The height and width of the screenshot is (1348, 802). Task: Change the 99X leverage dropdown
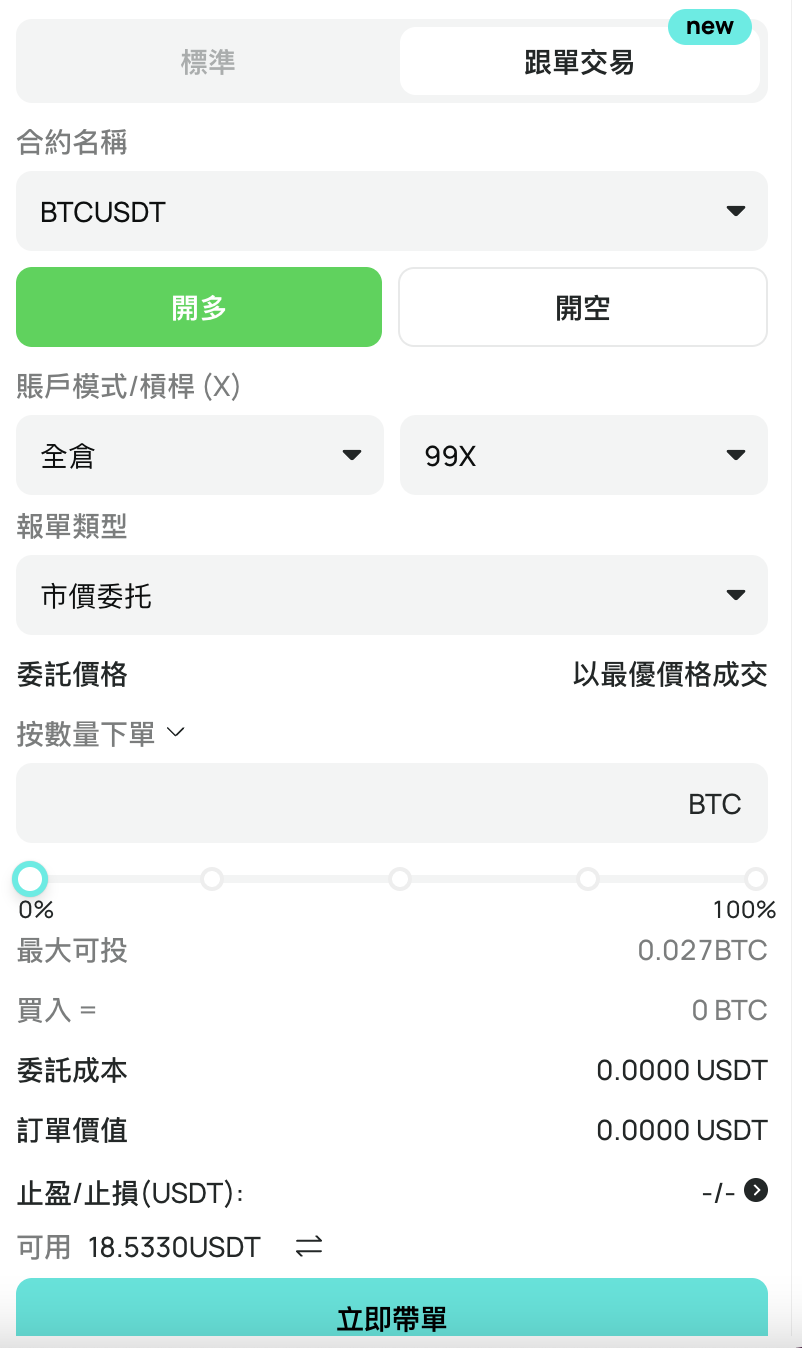coord(584,455)
